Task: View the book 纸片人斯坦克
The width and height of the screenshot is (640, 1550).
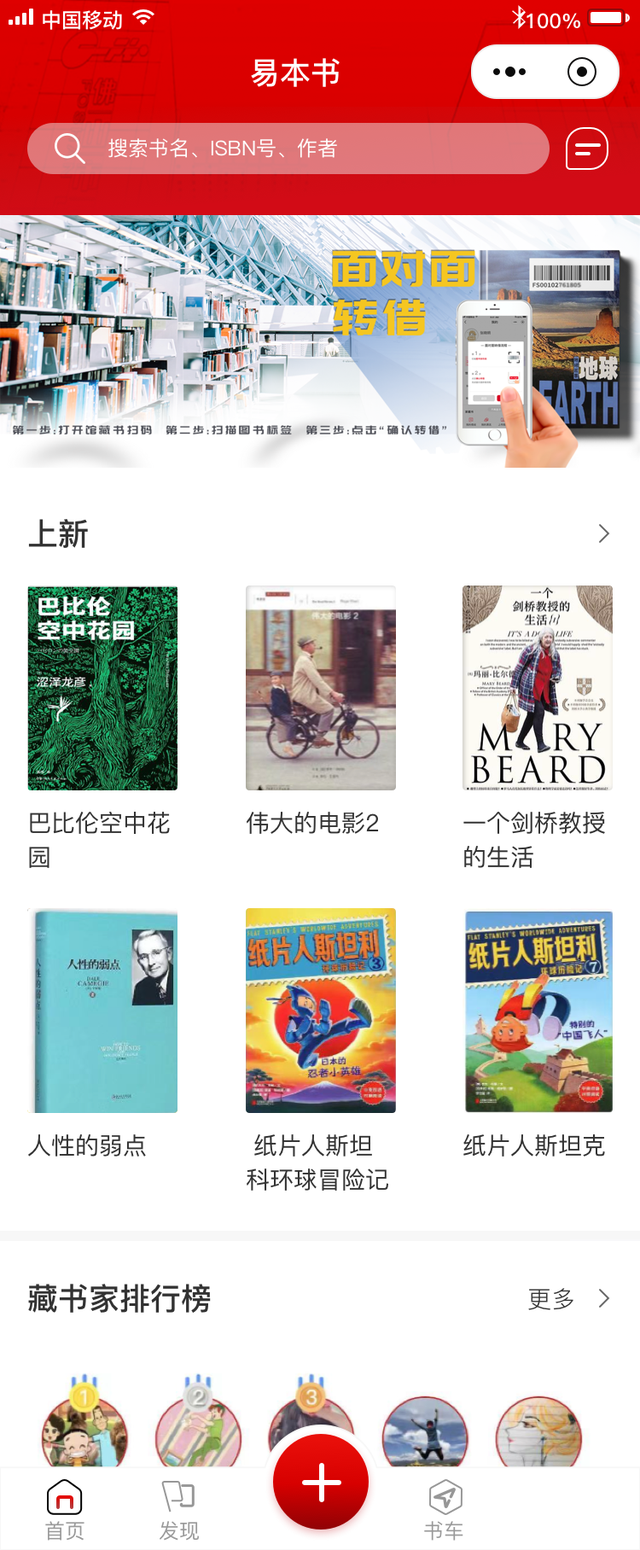Action: click(x=538, y=1010)
